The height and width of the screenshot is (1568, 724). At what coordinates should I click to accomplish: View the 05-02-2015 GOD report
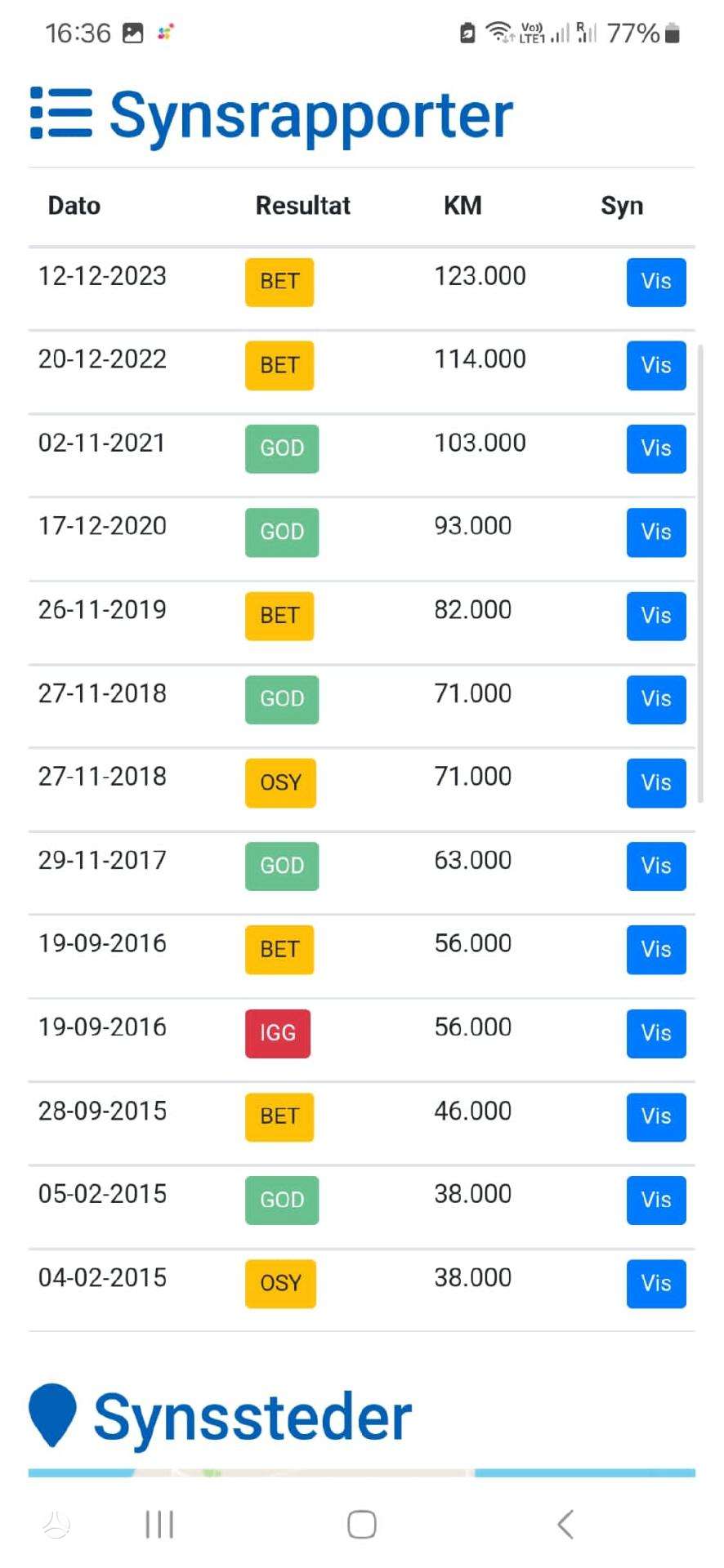point(656,1200)
